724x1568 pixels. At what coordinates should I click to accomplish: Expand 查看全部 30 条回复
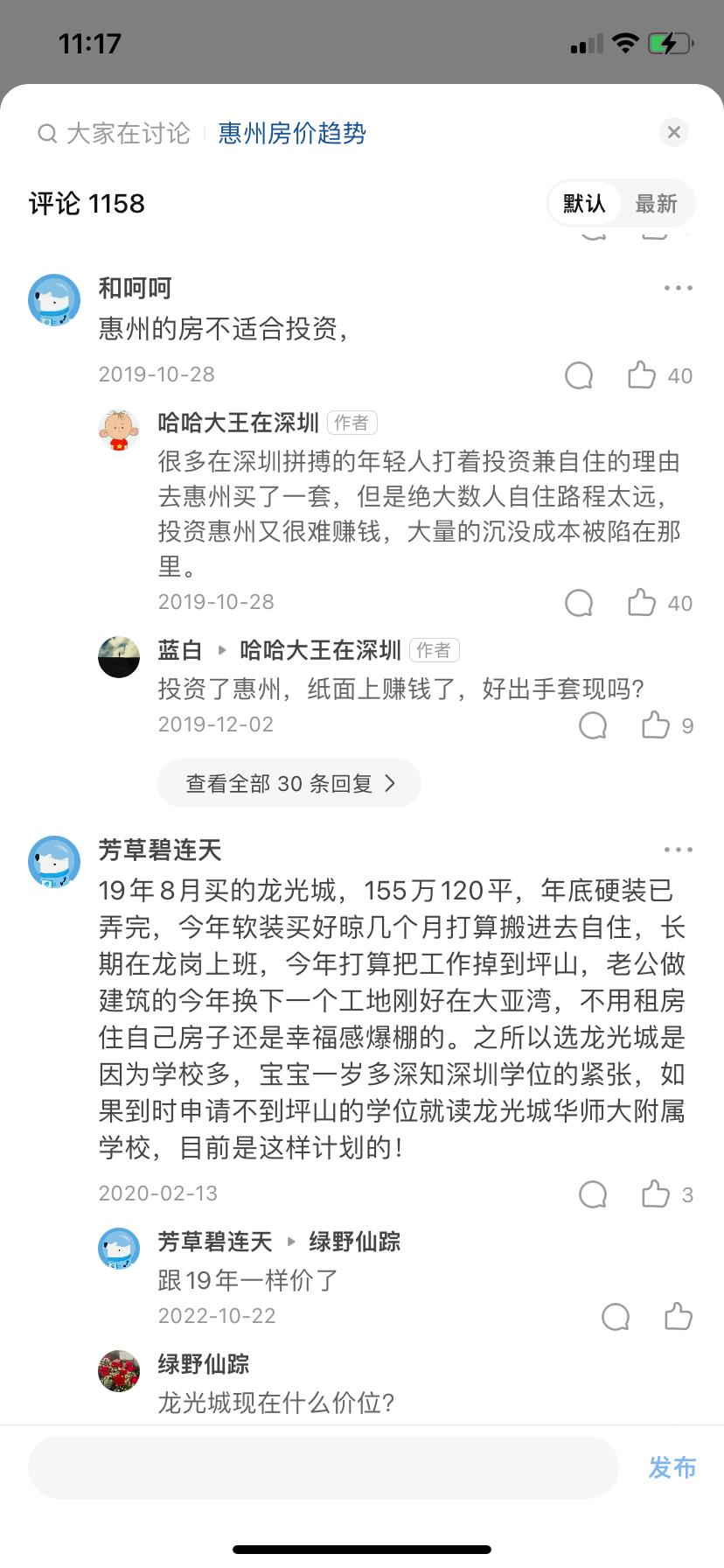click(x=289, y=783)
